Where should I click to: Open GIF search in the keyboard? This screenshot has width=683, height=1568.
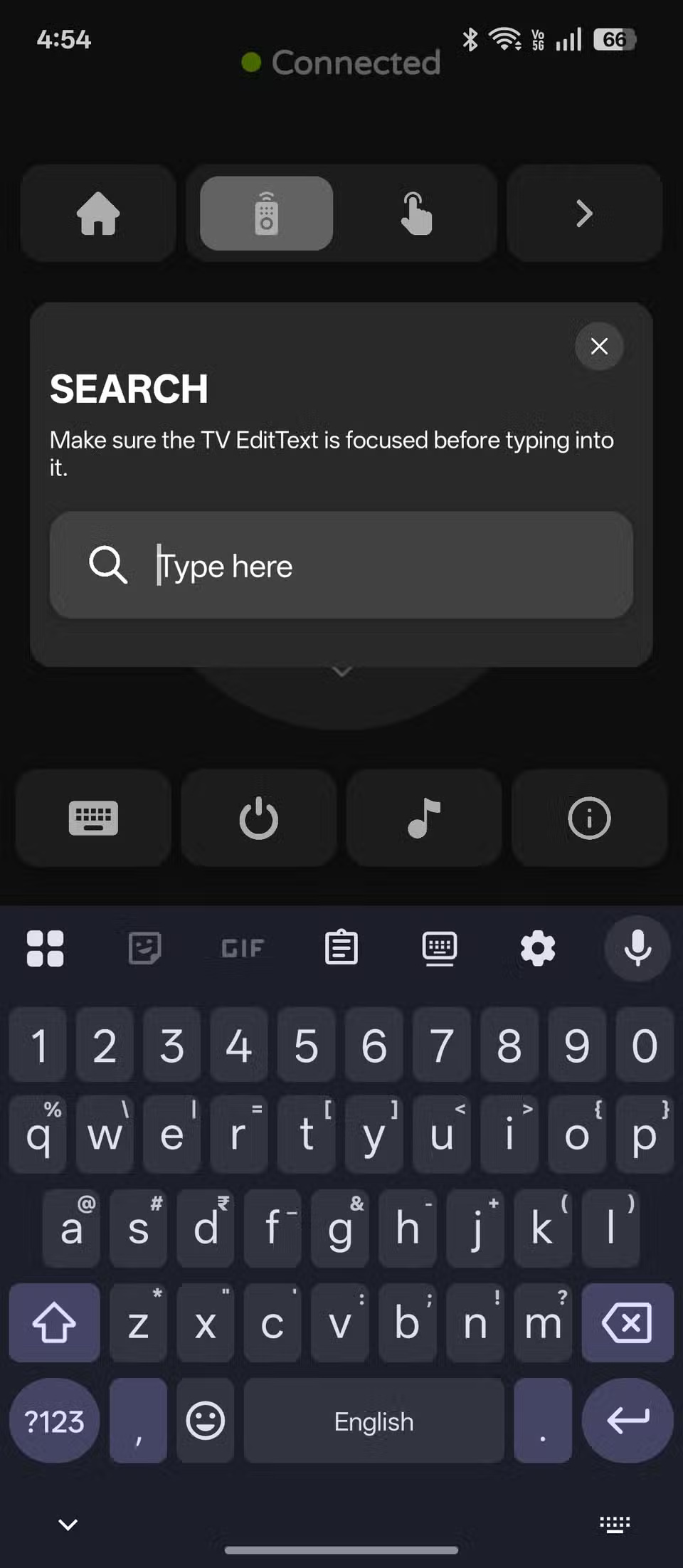240,948
